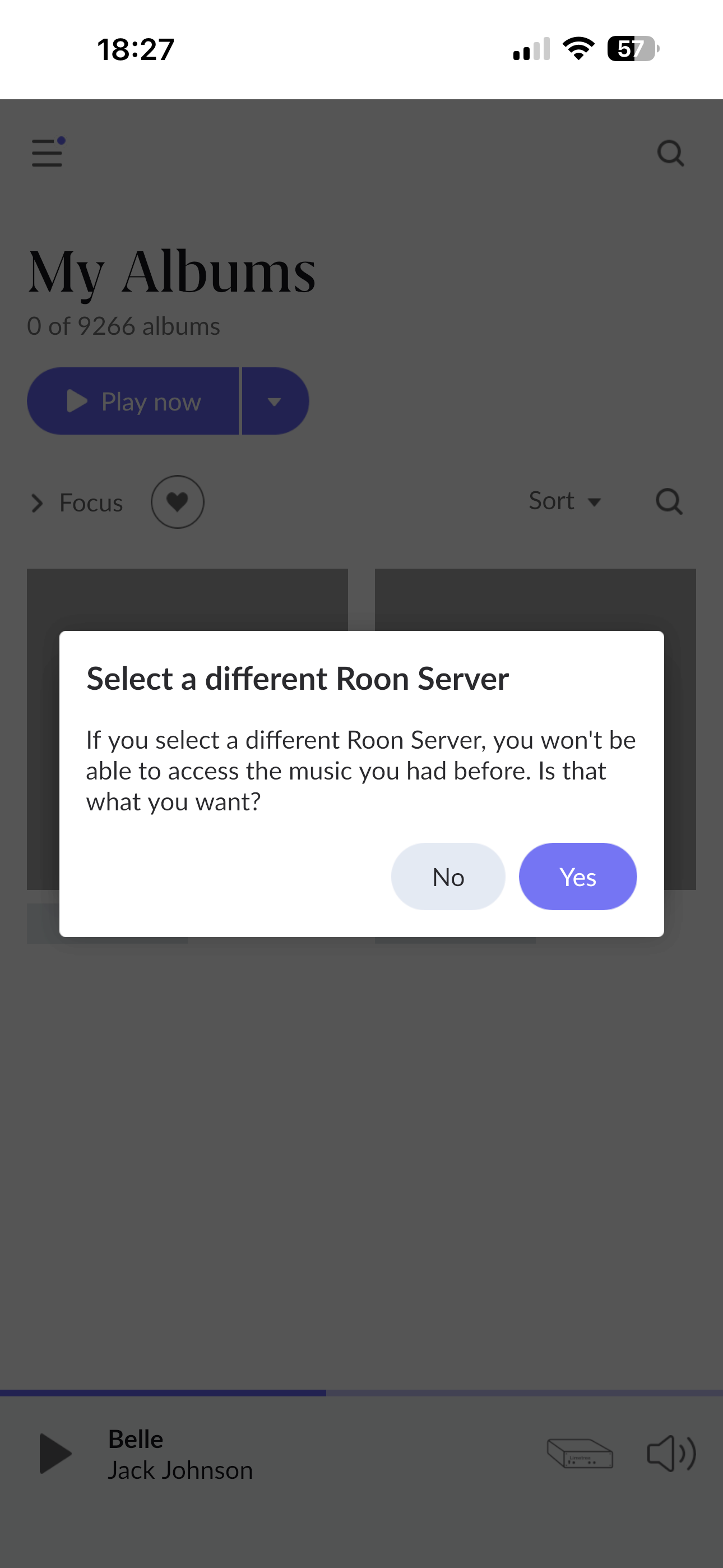Open the hamburger menu

[x=48, y=152]
